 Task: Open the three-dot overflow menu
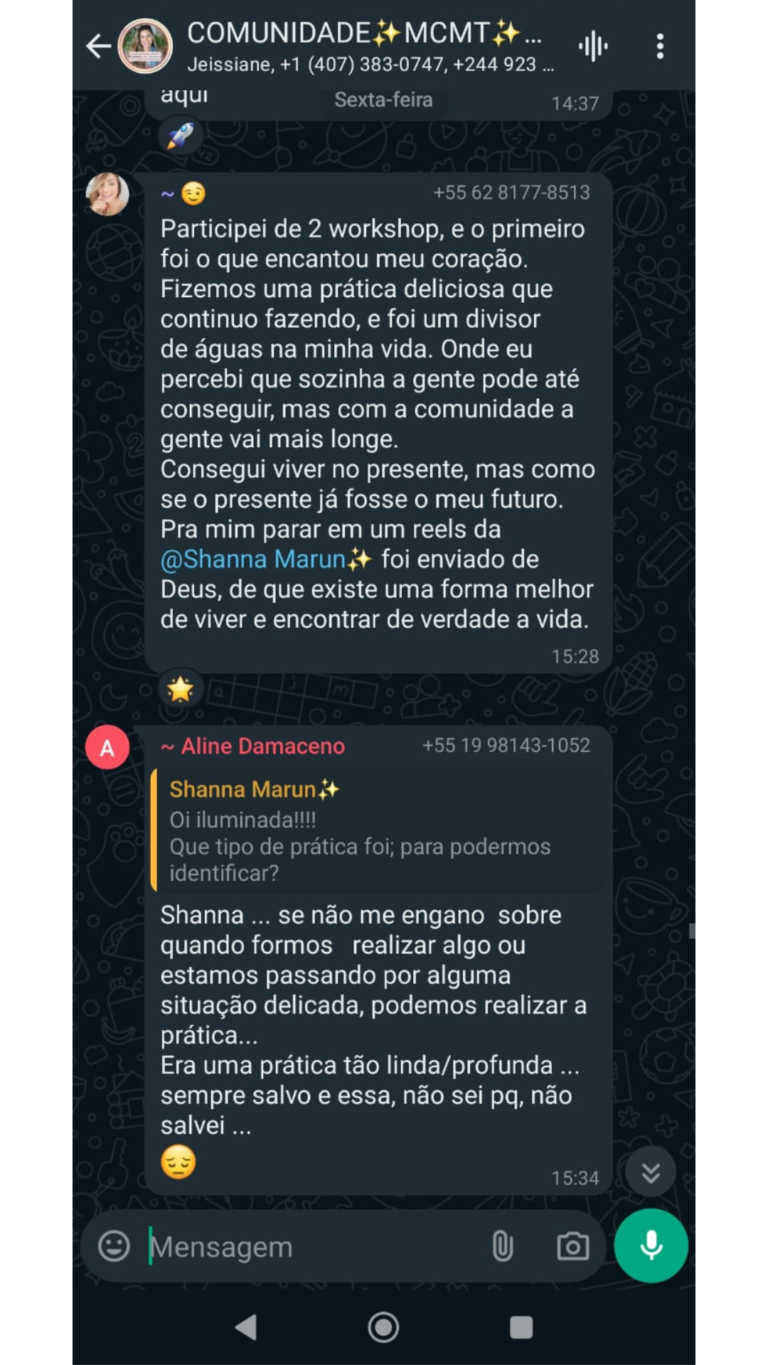pyautogui.click(x=660, y=46)
